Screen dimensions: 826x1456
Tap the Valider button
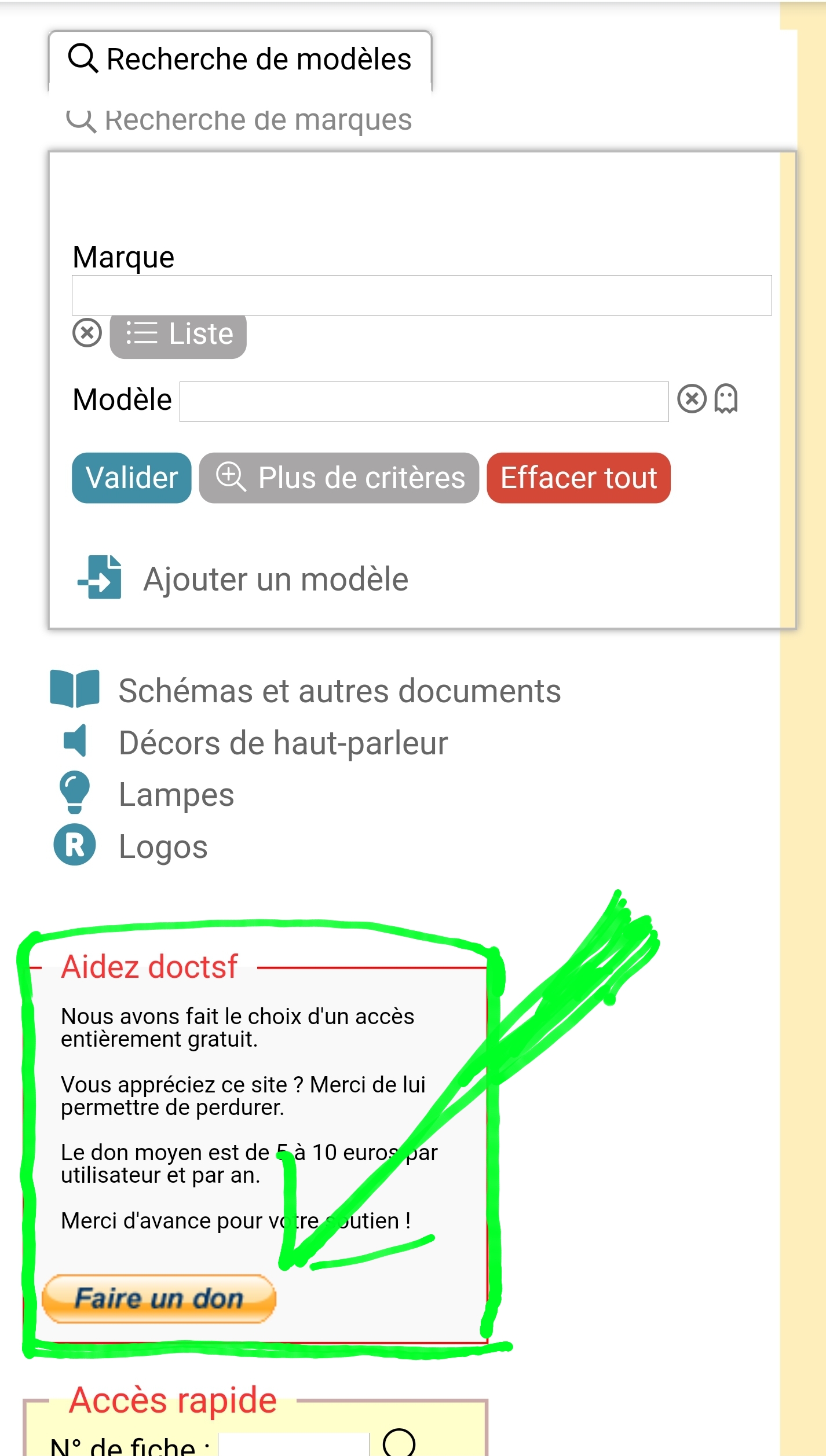coord(131,478)
